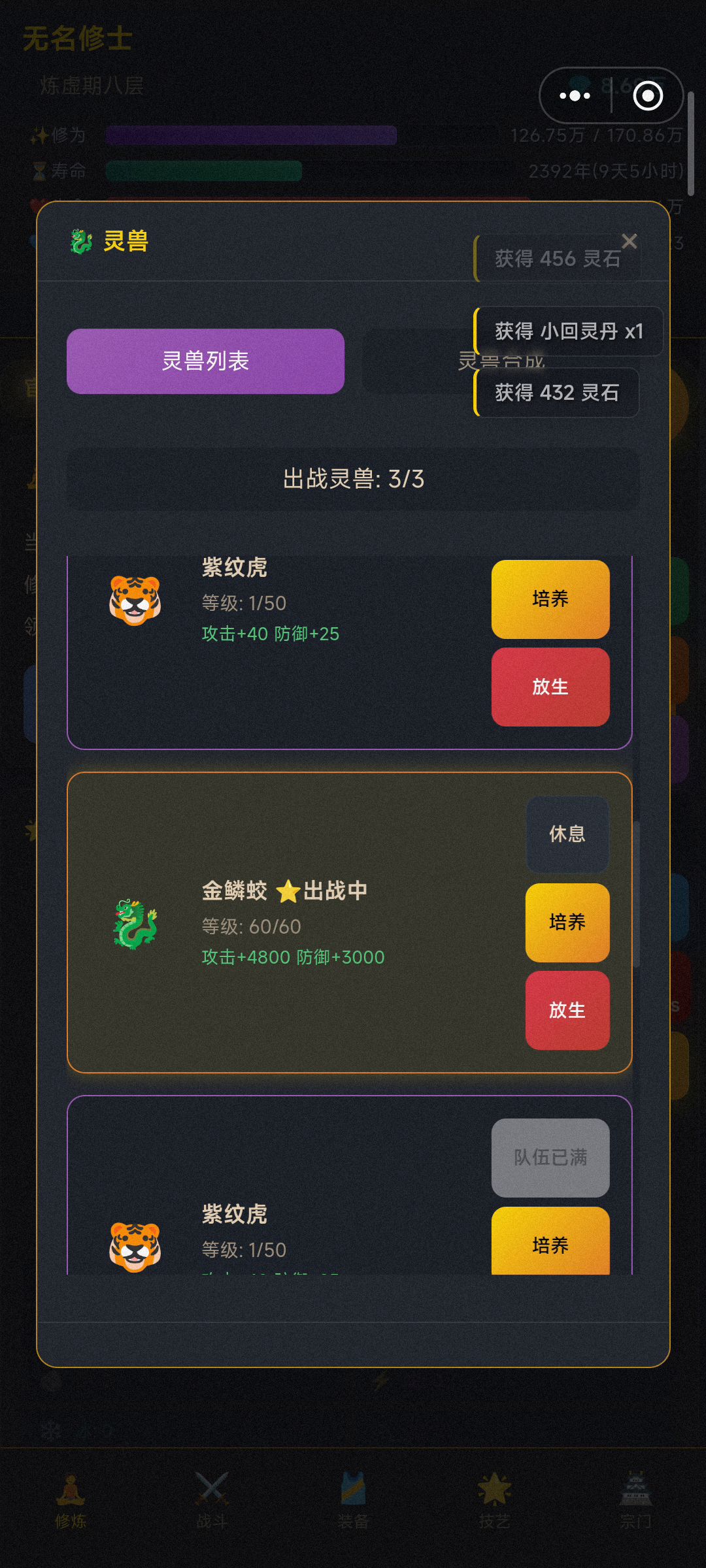Exit the mini program via the circle icon
The height and width of the screenshot is (1568, 706).
click(648, 96)
